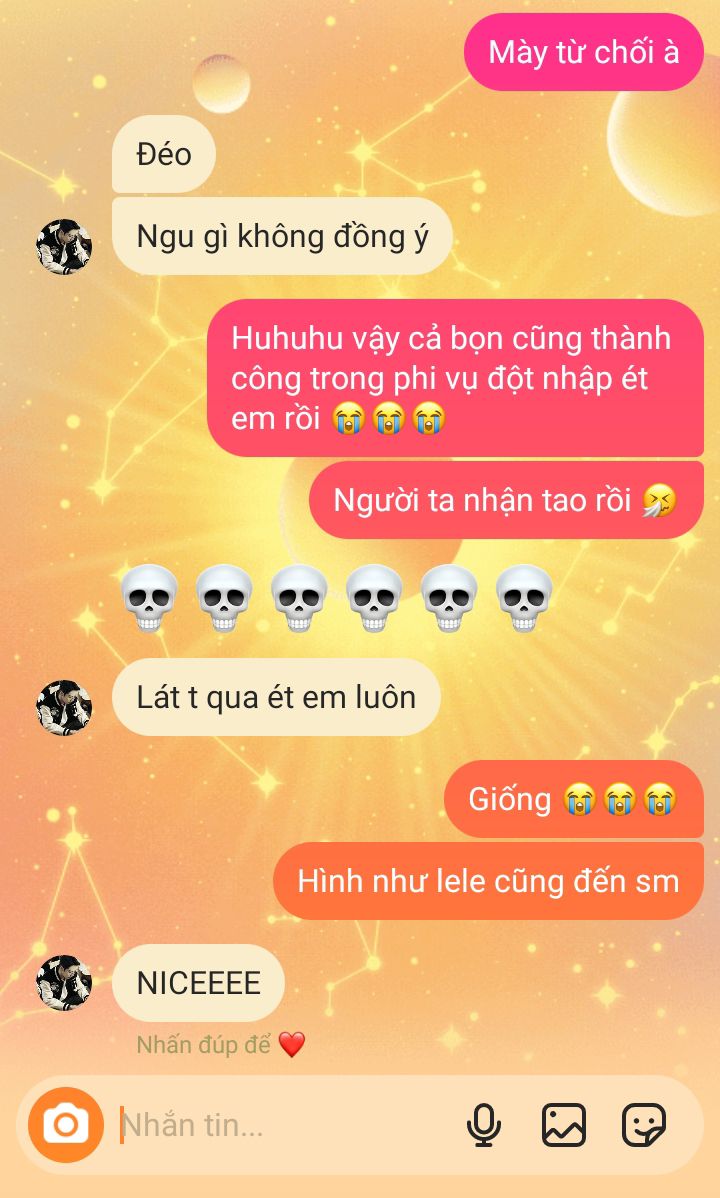The height and width of the screenshot is (1198, 720).
Task: Record a voice message with the microphone
Action: [484, 1125]
